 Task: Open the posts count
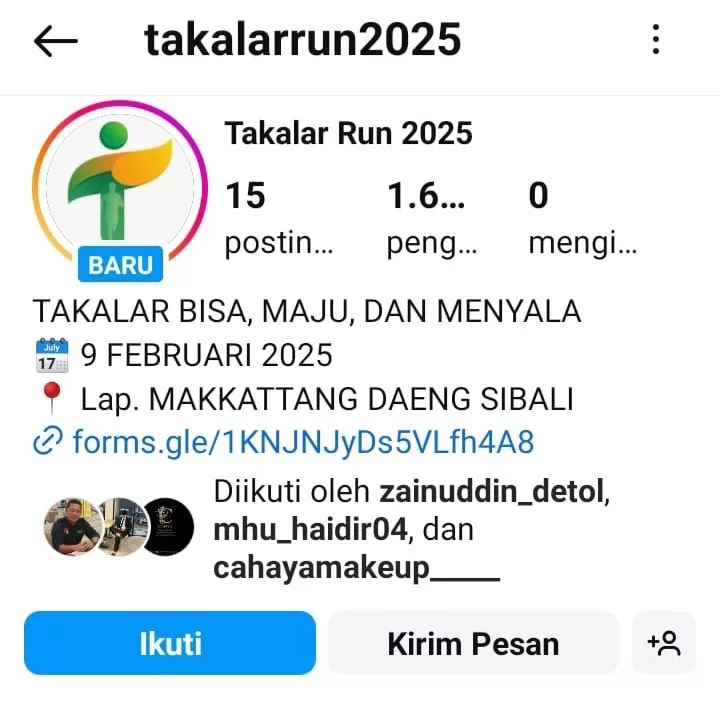(x=278, y=217)
